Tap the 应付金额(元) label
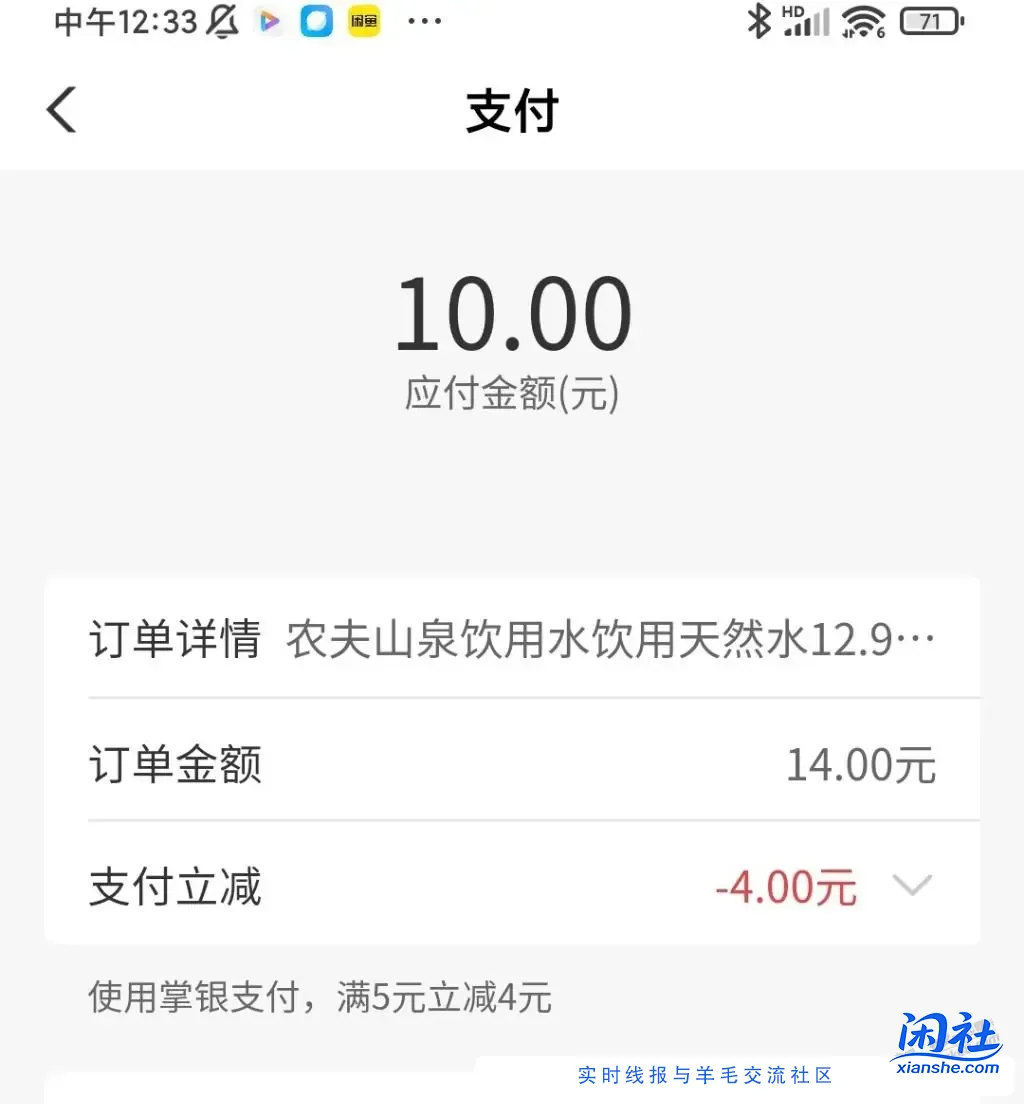Screen dimensions: 1024x1104 512,394
